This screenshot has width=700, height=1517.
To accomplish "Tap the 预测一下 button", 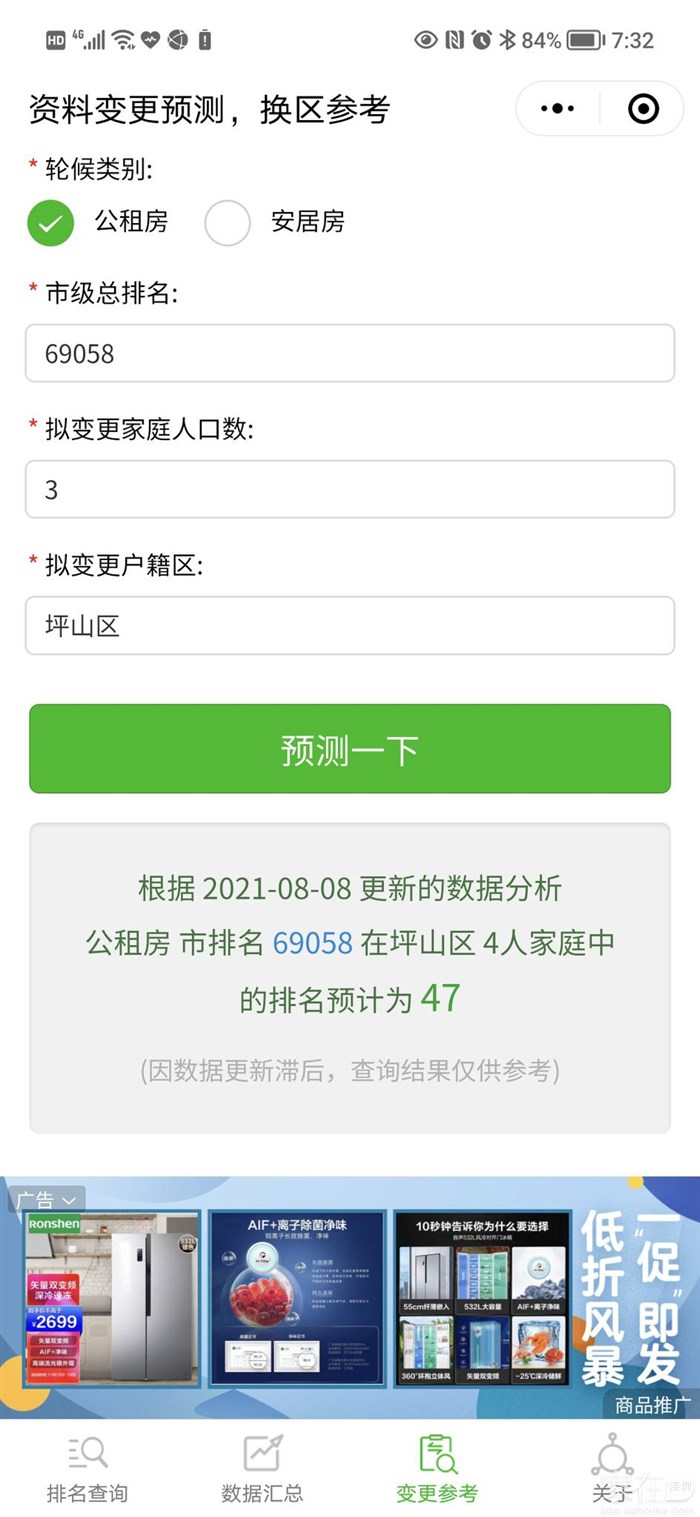I will point(350,749).
